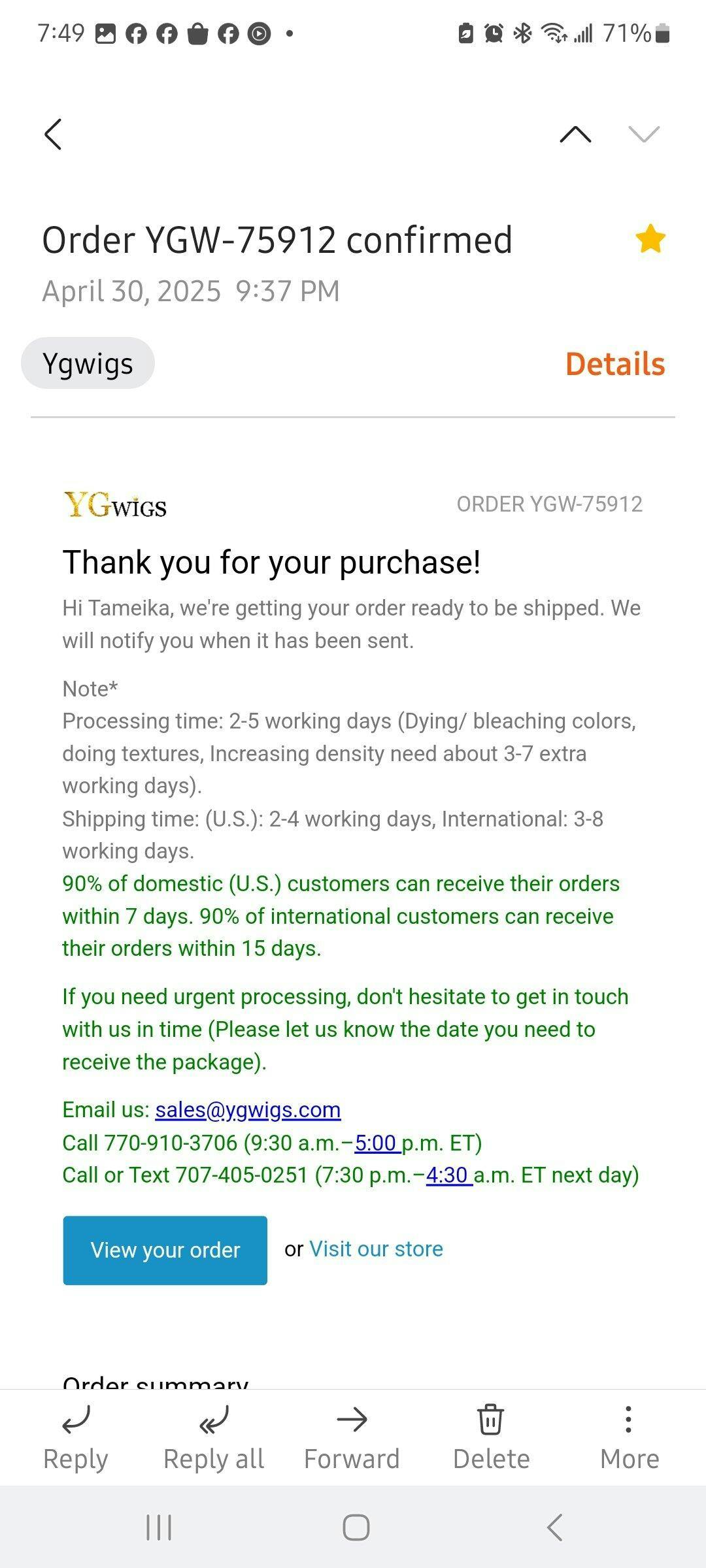Open the Ygwigs sender chip
Viewport: 706px width, 1568px height.
pos(88,363)
